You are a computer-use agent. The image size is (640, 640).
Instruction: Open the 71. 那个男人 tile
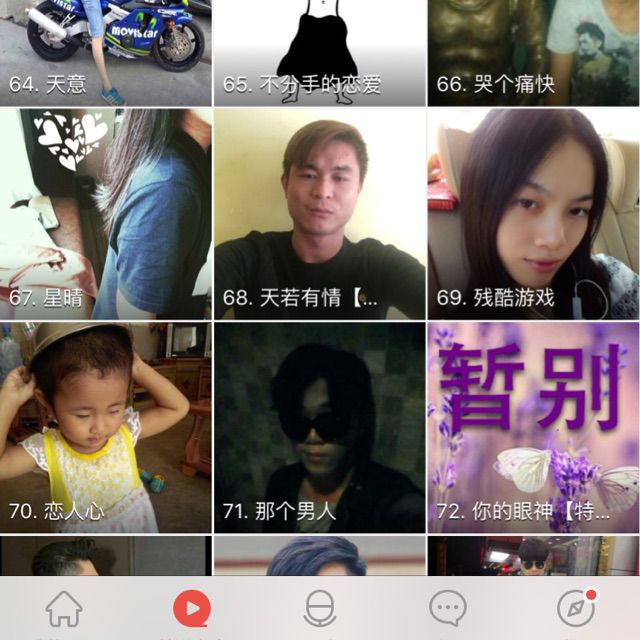319,427
